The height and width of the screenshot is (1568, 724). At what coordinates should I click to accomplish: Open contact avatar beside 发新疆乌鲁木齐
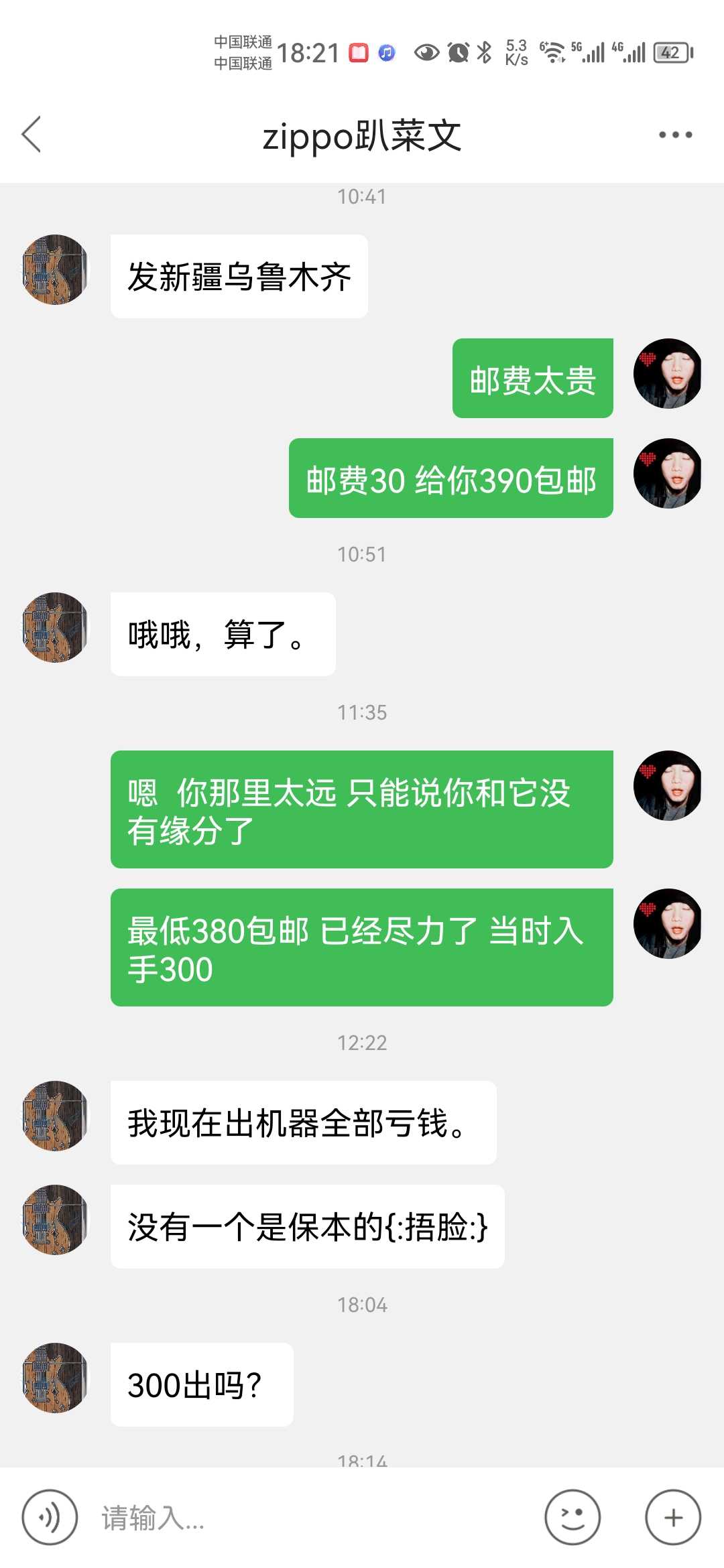(x=56, y=269)
